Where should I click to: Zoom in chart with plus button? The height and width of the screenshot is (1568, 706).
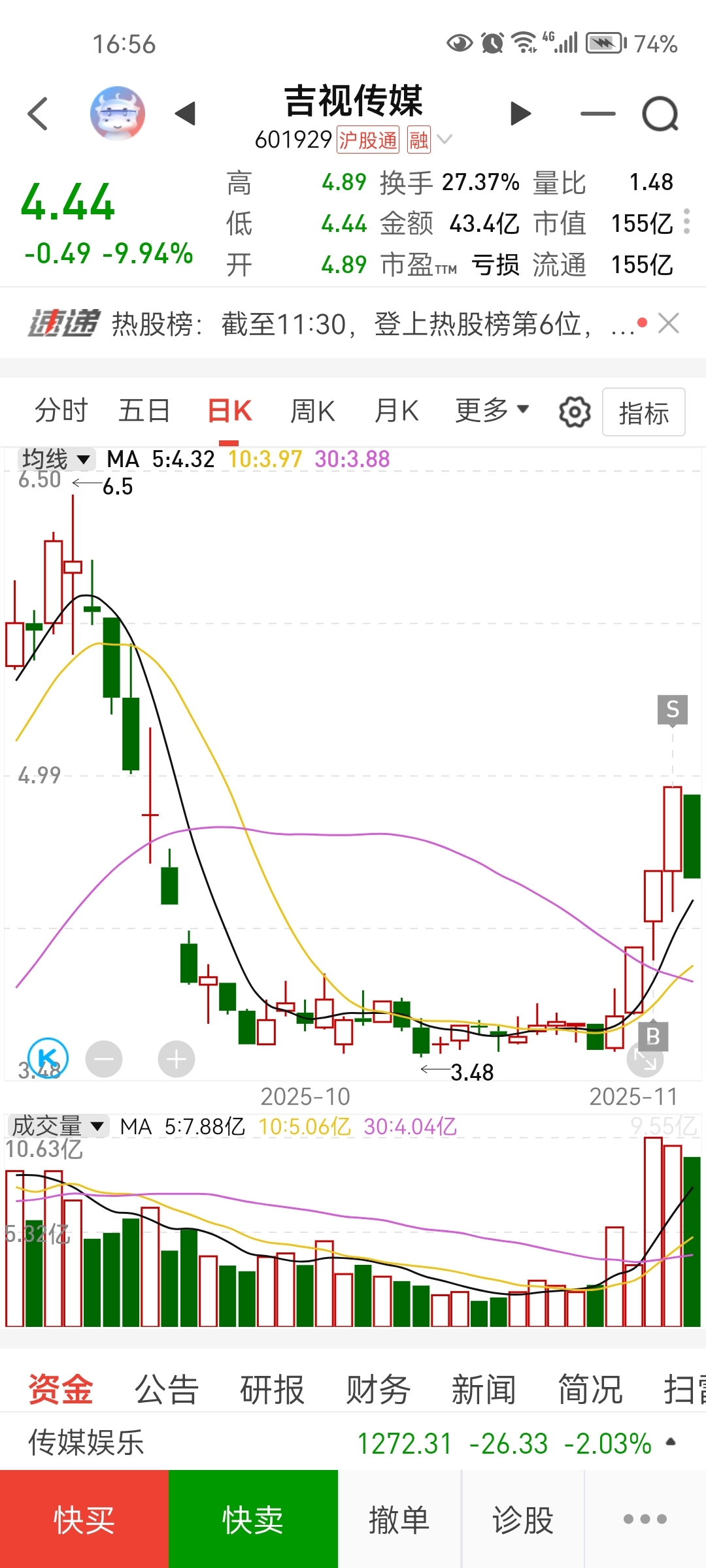pos(176,1059)
